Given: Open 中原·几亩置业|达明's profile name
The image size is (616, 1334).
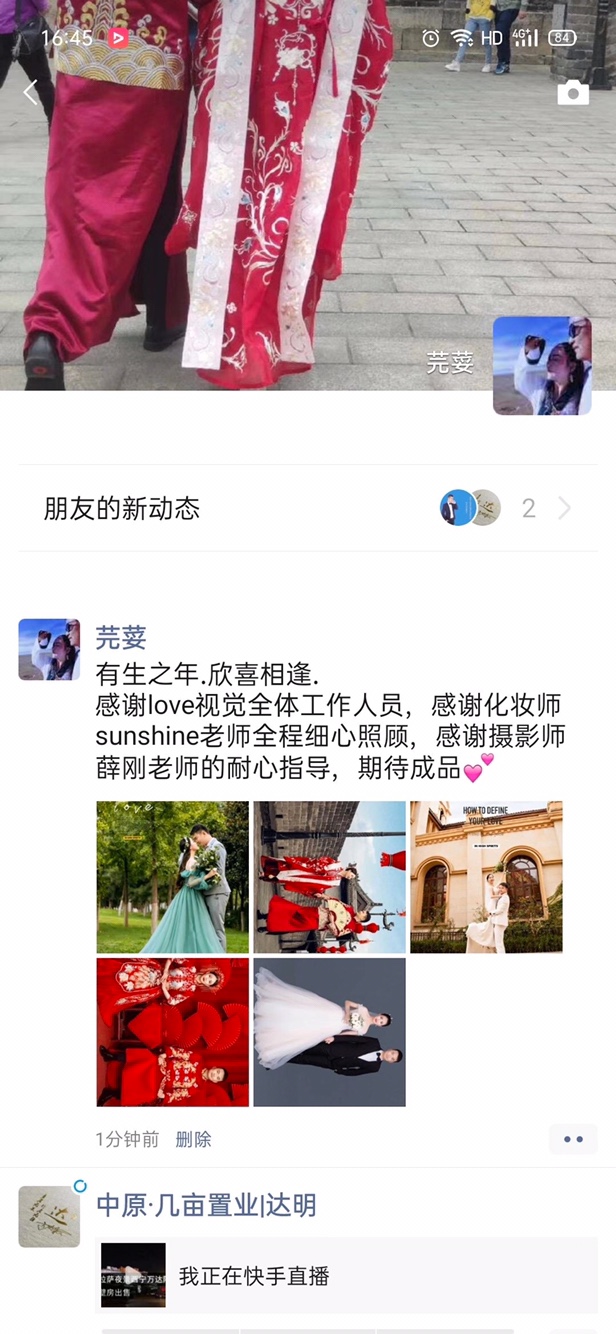Looking at the screenshot, I should [x=206, y=1205].
